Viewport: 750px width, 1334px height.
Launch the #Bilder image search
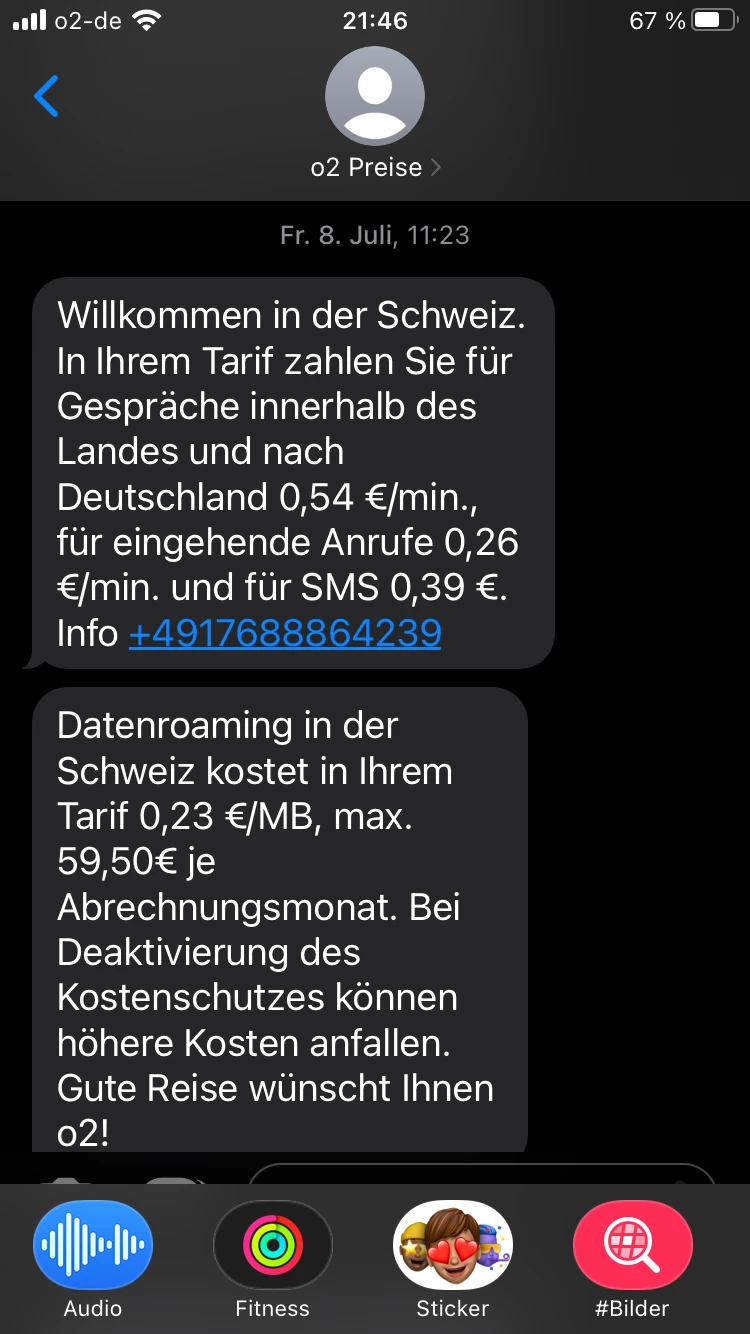point(632,1245)
